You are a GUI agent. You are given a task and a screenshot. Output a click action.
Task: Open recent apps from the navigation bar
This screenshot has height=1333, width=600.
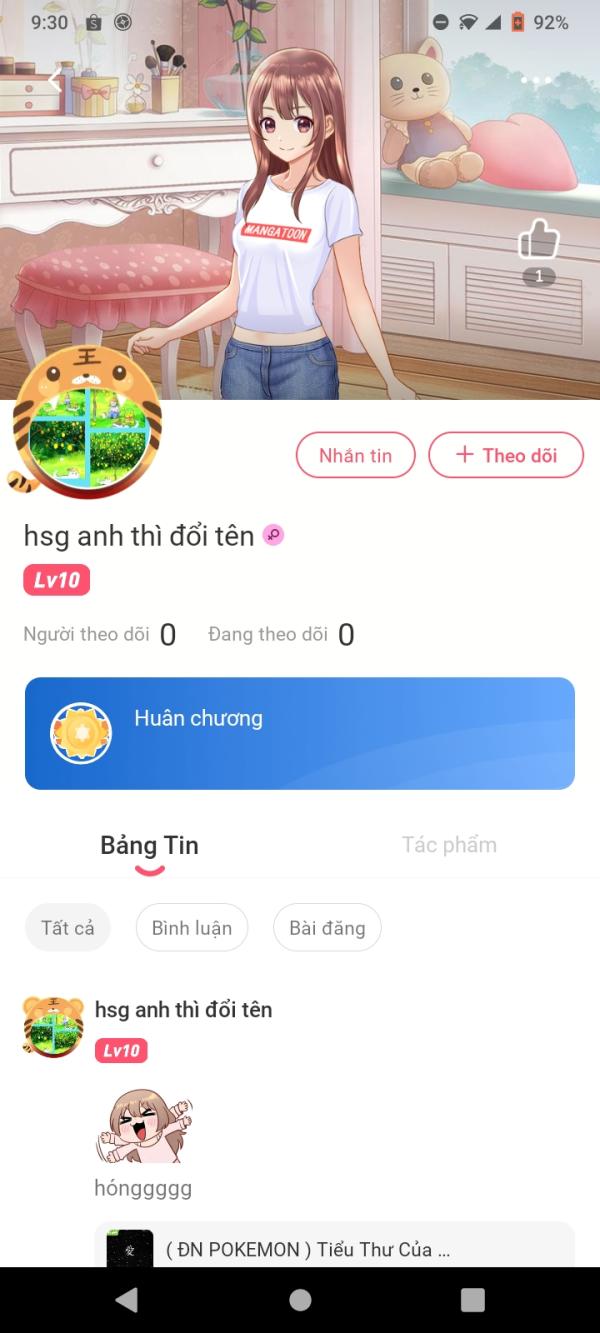tap(472, 1299)
